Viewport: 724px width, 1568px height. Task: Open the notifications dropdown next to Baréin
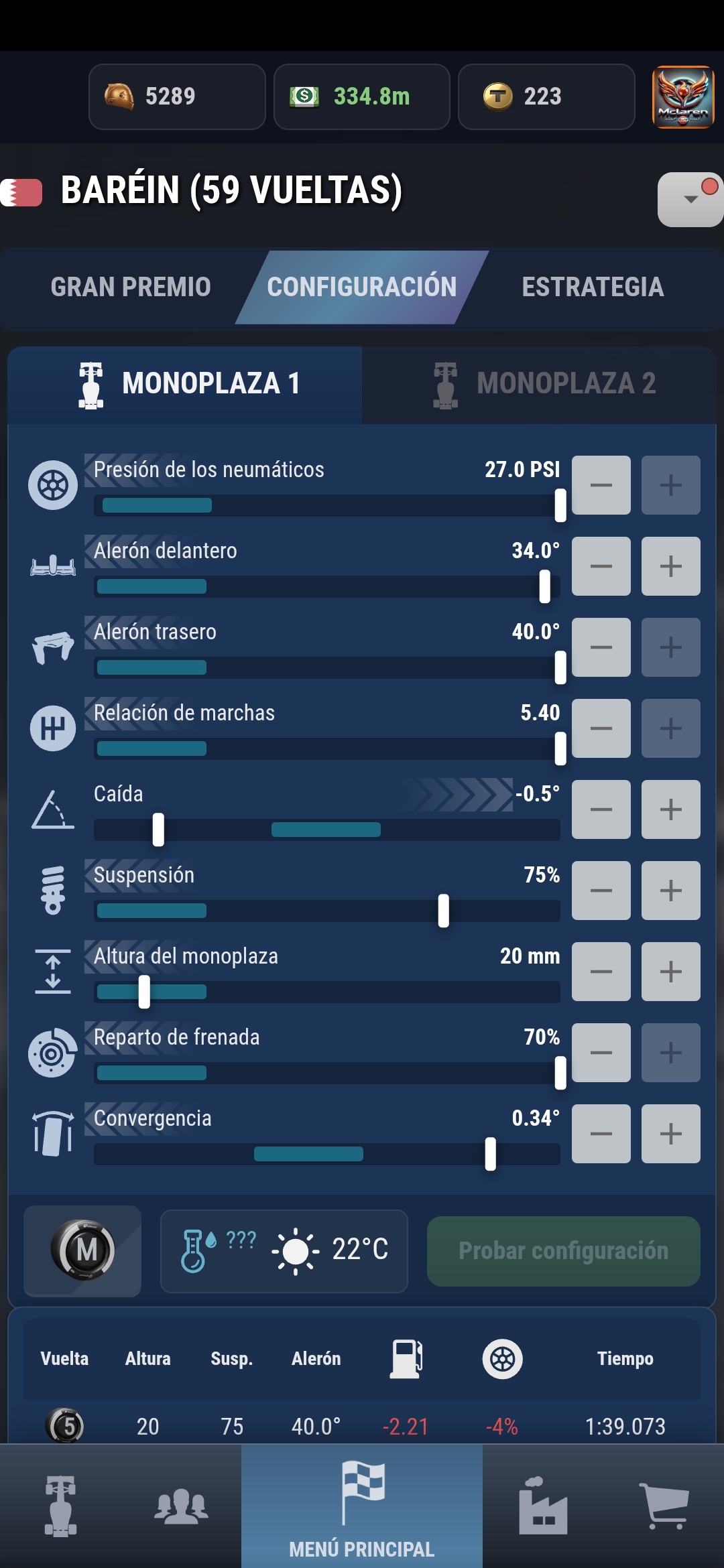pyautogui.click(x=690, y=200)
